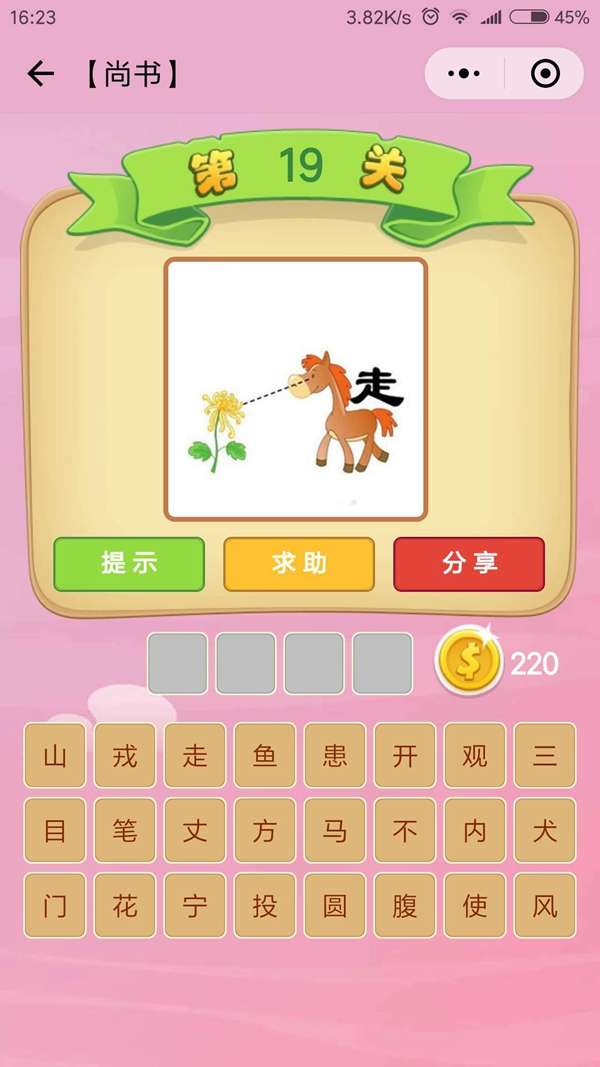Select the character 不
The image size is (600, 1067).
coord(405,830)
